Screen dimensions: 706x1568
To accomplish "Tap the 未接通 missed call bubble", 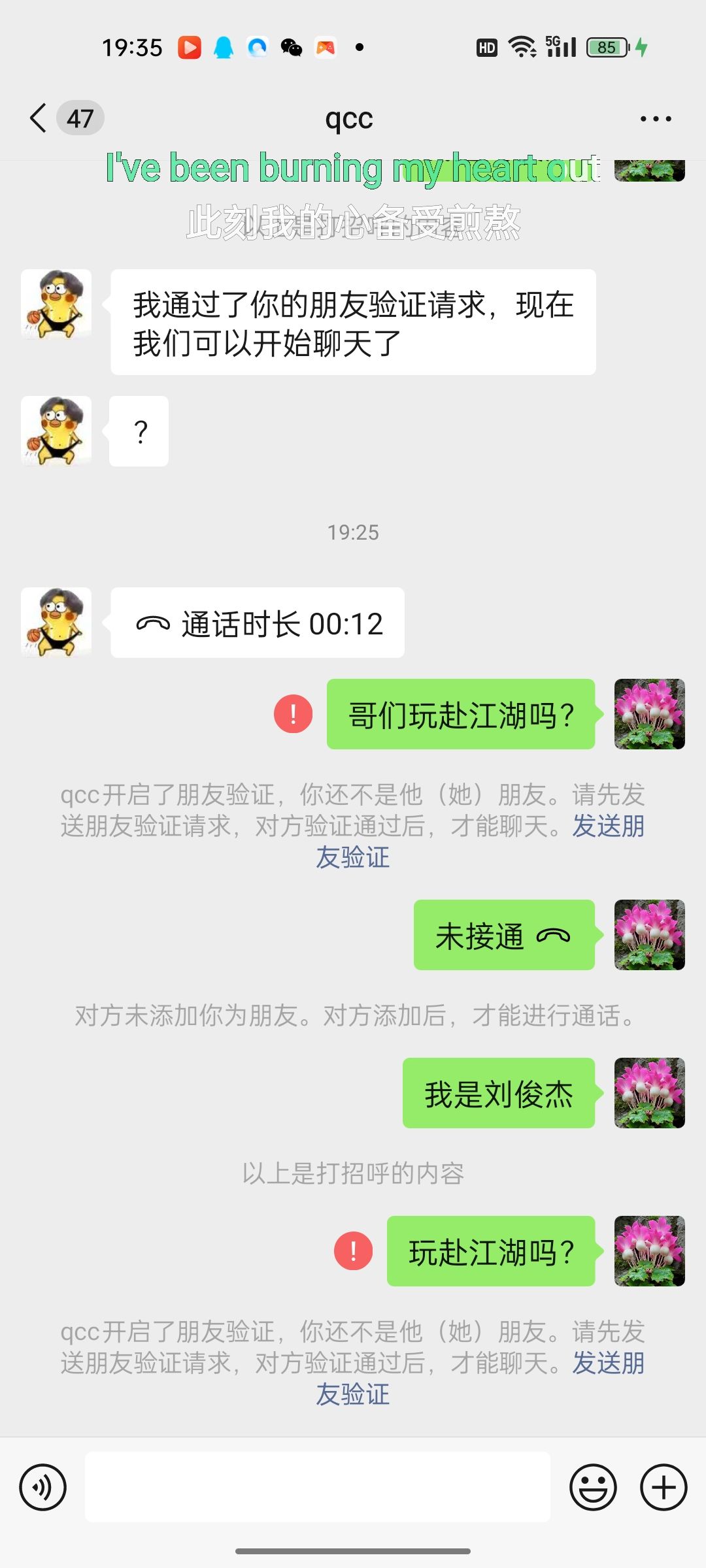I will pos(504,935).
